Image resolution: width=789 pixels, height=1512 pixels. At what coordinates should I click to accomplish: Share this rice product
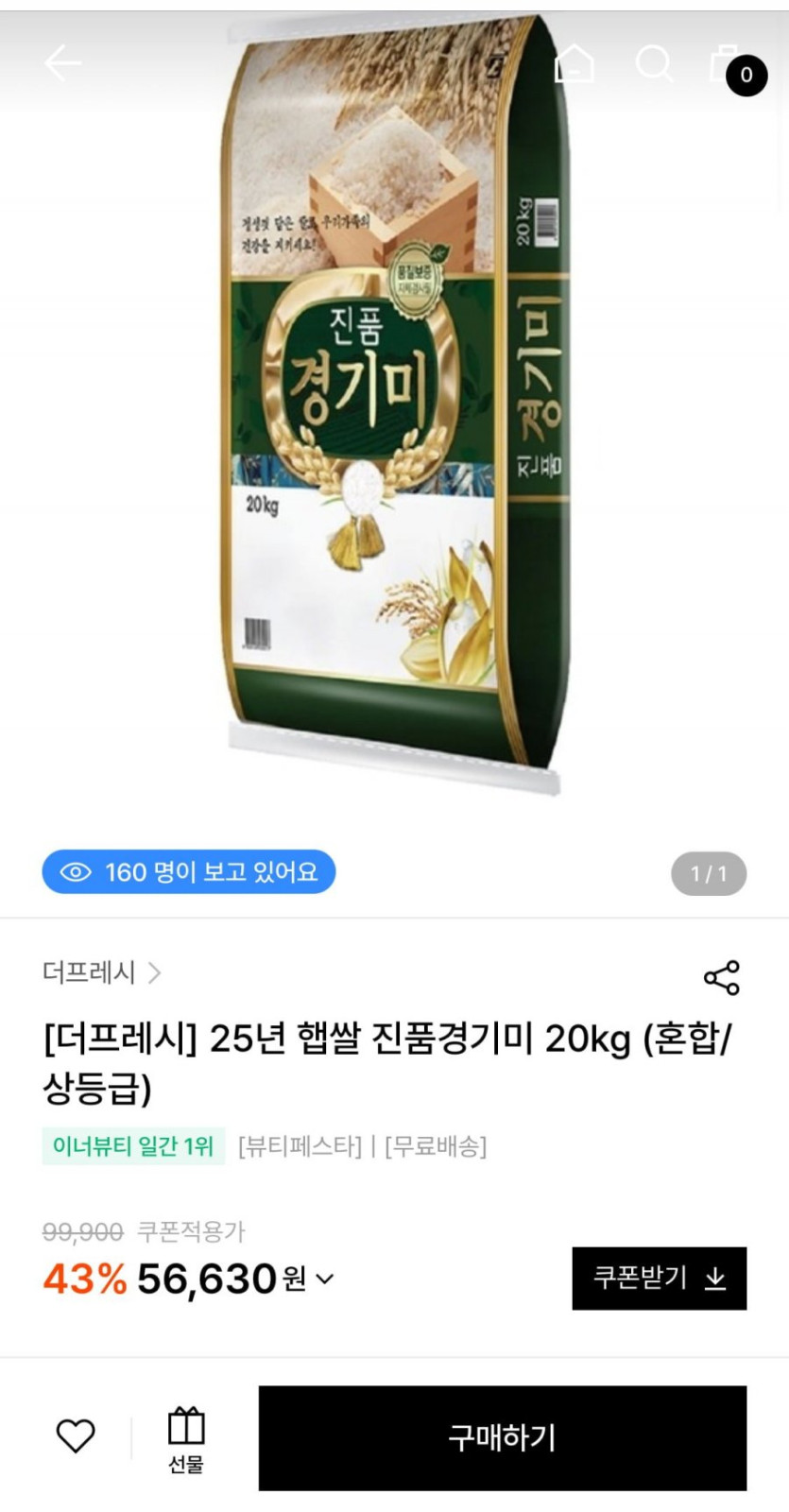point(722,977)
